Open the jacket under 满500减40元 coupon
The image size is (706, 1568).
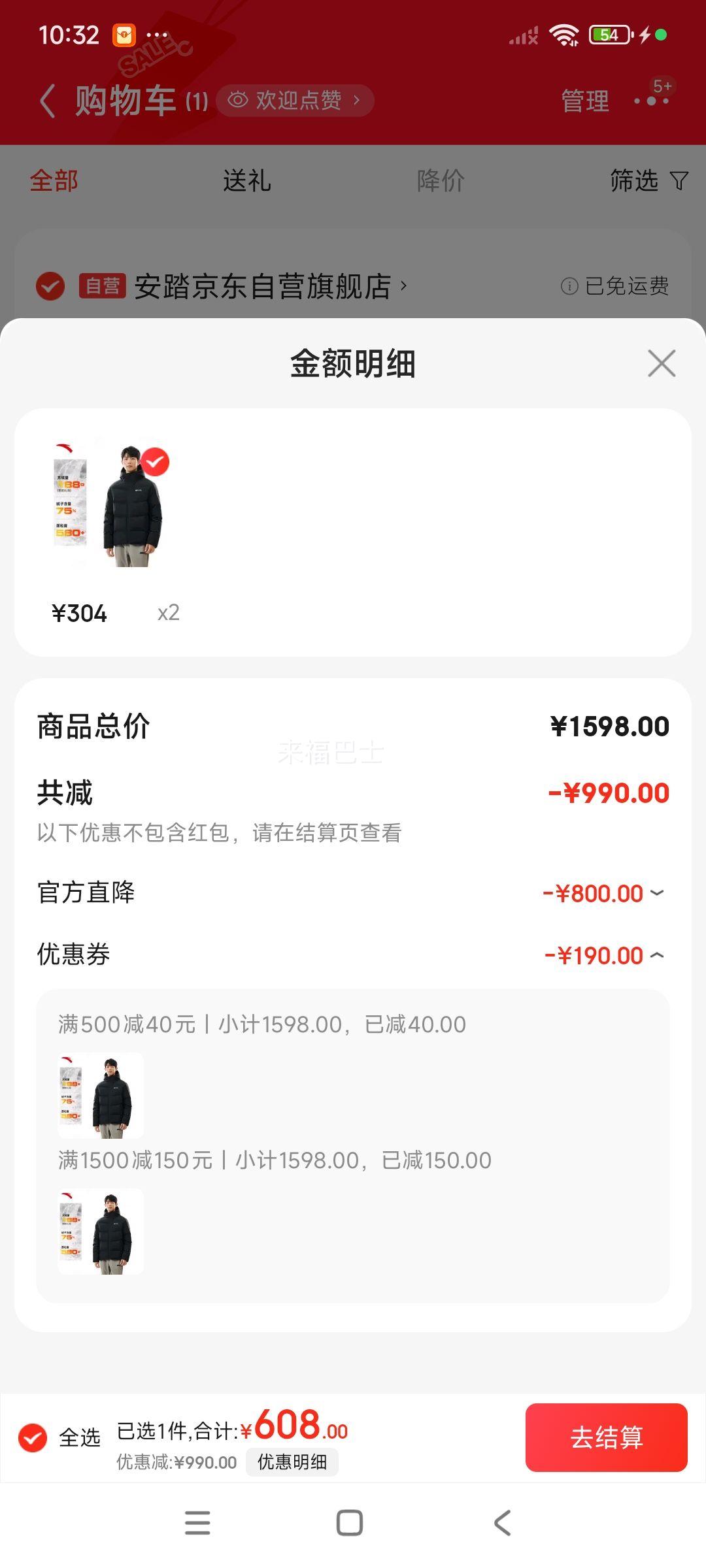click(x=101, y=1096)
